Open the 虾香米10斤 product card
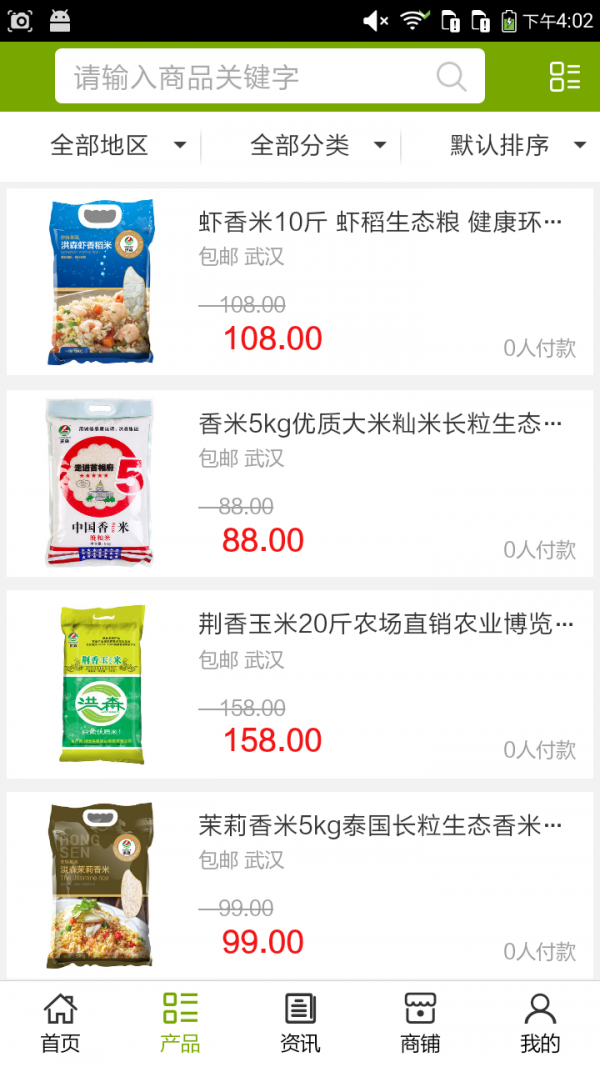The image size is (600, 1067). coord(300,282)
